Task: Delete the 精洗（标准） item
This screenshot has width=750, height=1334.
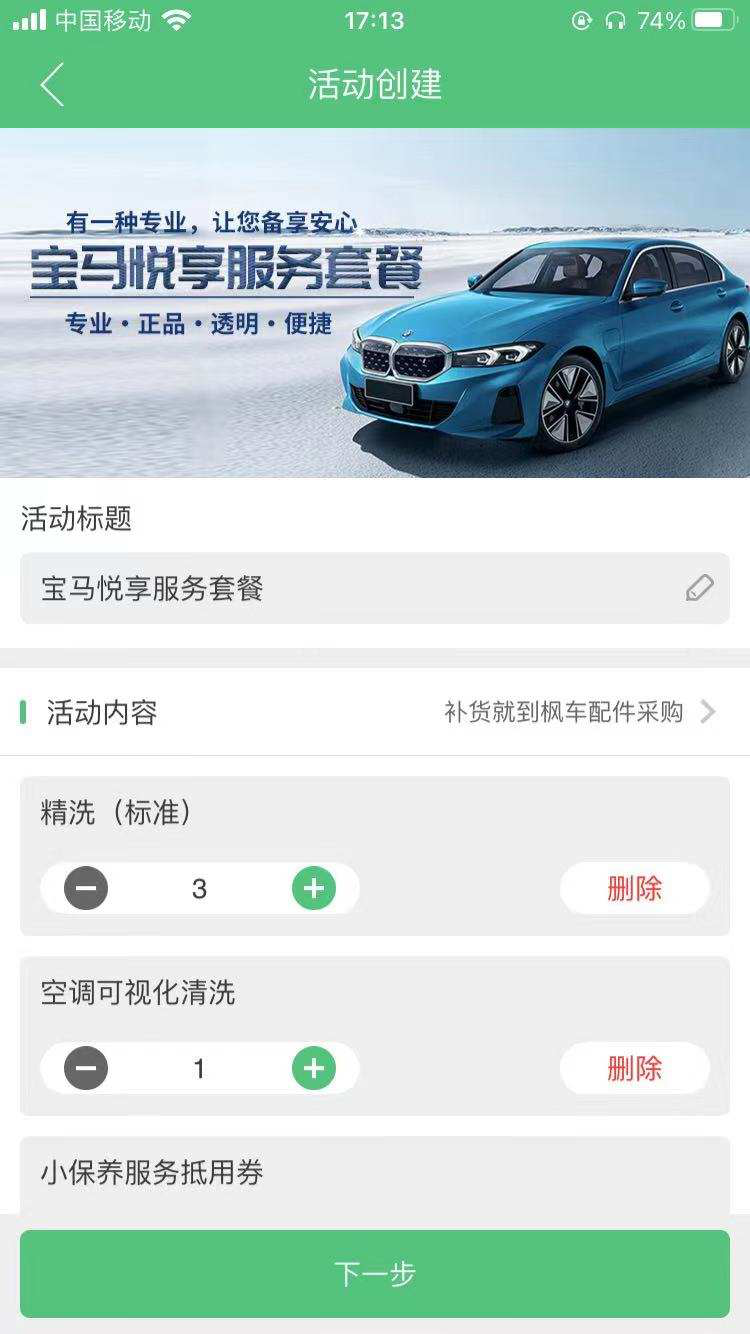Action: tap(634, 888)
